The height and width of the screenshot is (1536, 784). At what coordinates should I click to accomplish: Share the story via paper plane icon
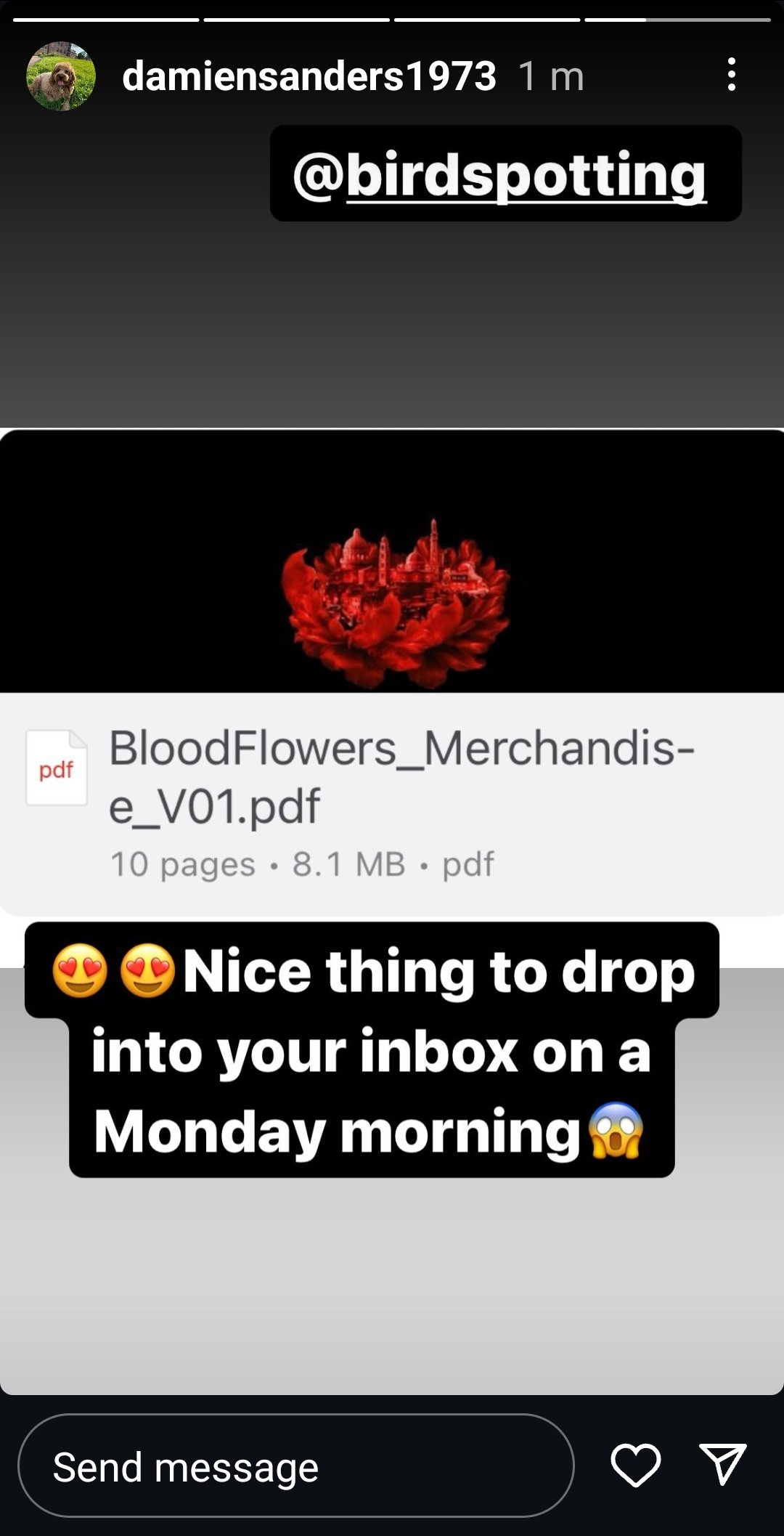(x=722, y=1463)
